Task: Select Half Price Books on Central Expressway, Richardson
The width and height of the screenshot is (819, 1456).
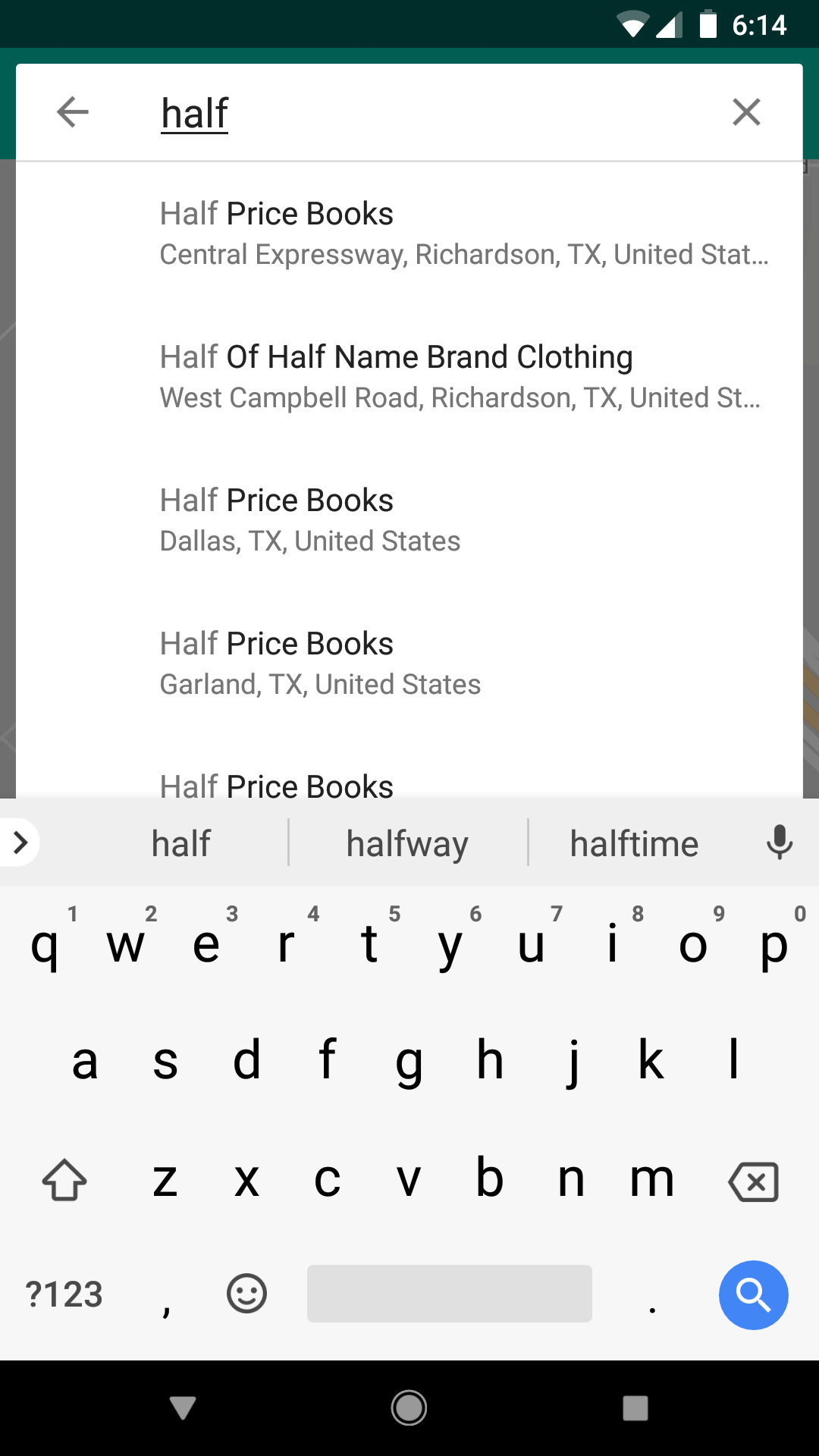Action: click(x=464, y=234)
